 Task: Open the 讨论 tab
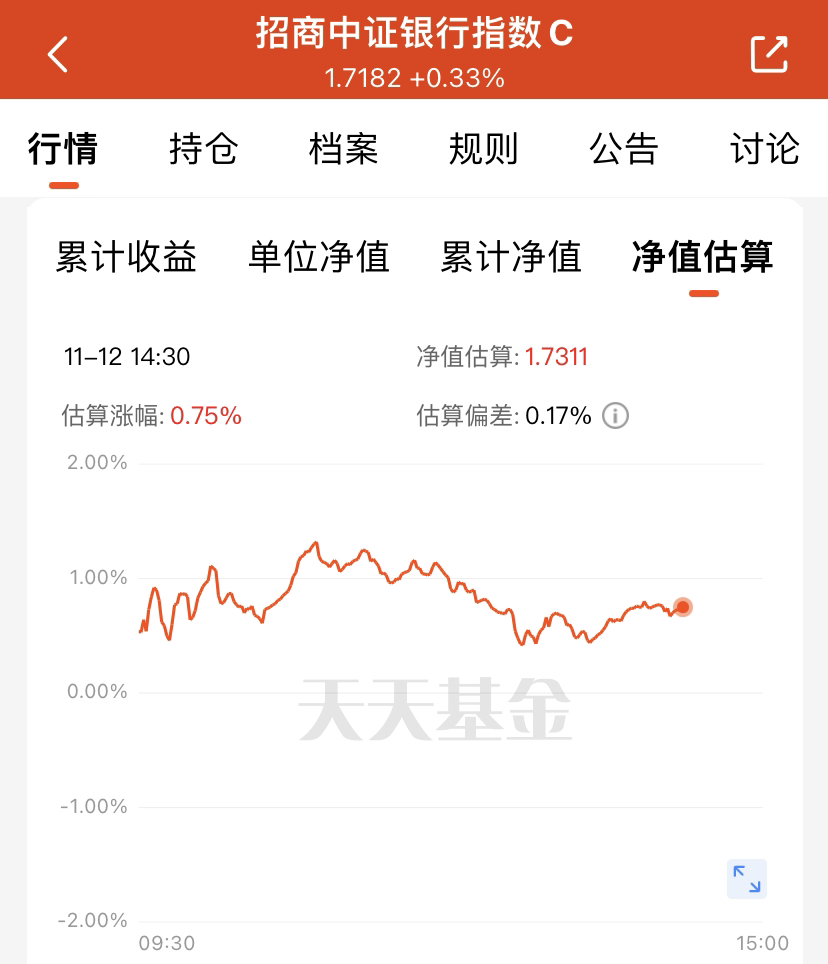tap(764, 150)
